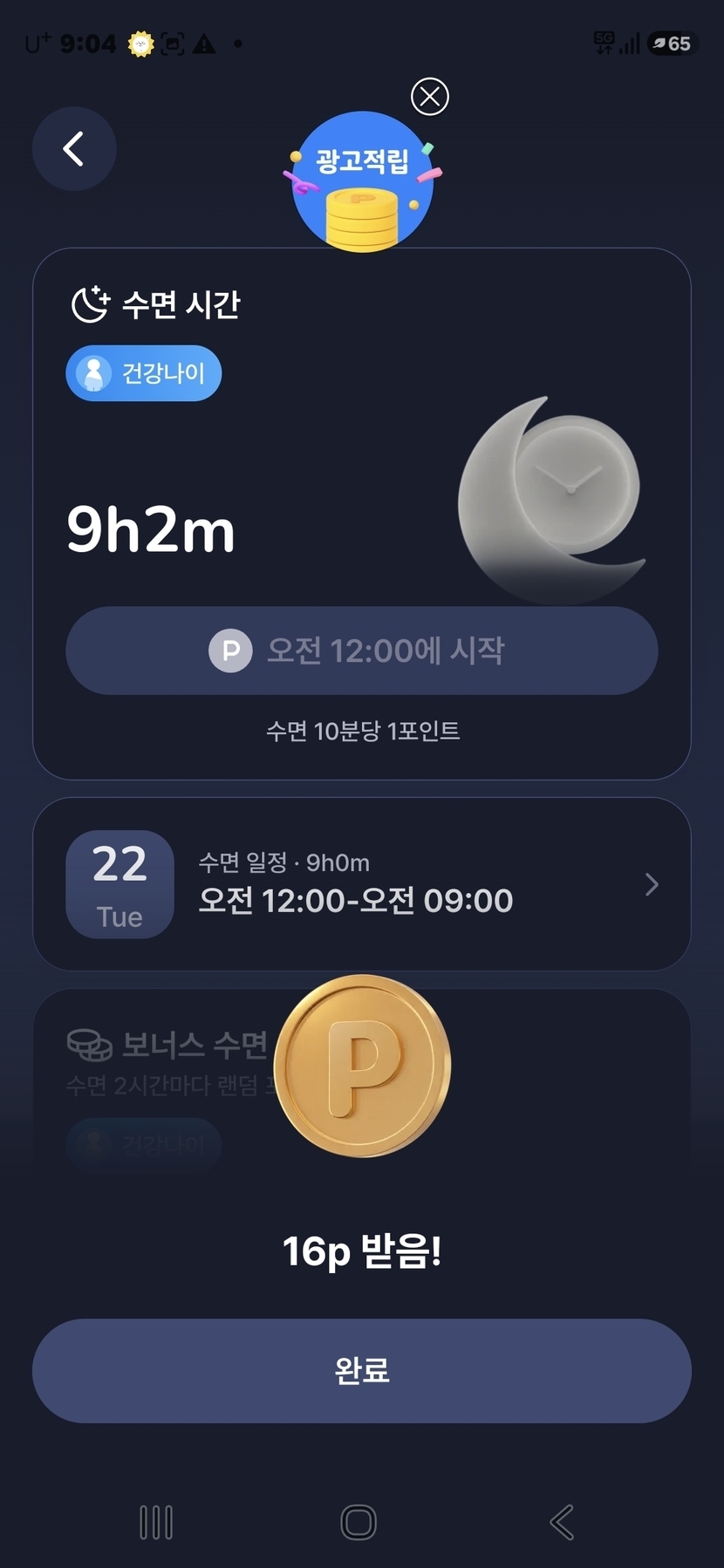The height and width of the screenshot is (1568, 724).
Task: Go to the home screen
Action: (x=359, y=1523)
